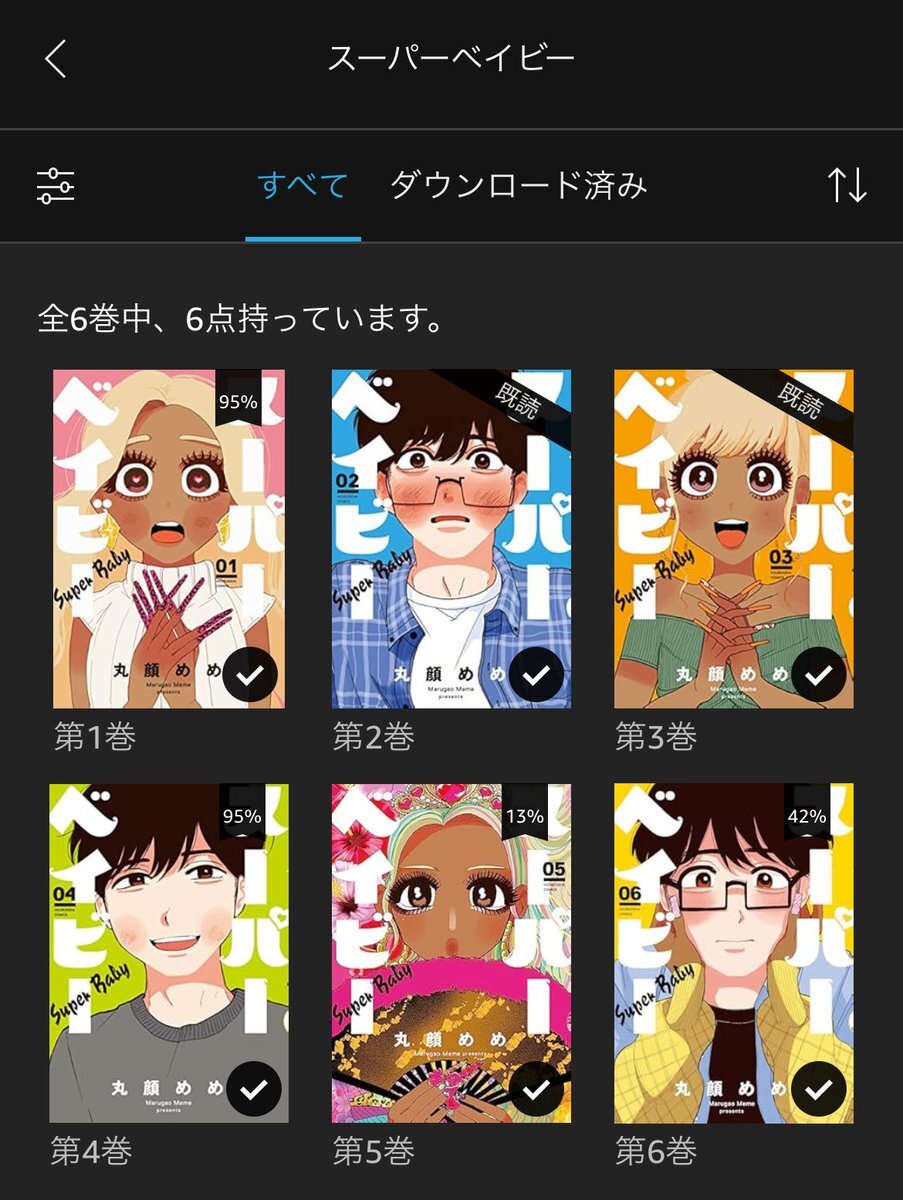Tap the 第6巻 volume cover
The image size is (903, 1200).
733,953
